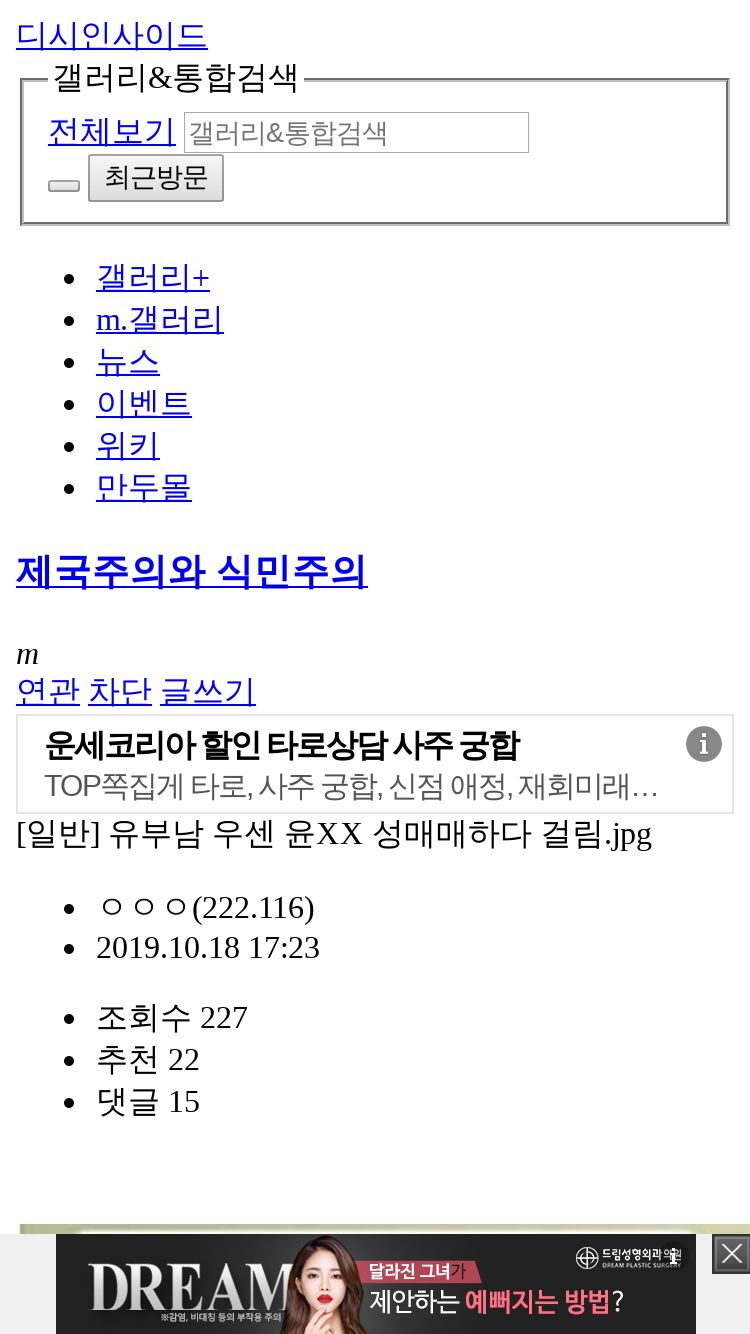Open the 이벤트 page
Viewport: 750px width, 1334px height.
pos(144,403)
